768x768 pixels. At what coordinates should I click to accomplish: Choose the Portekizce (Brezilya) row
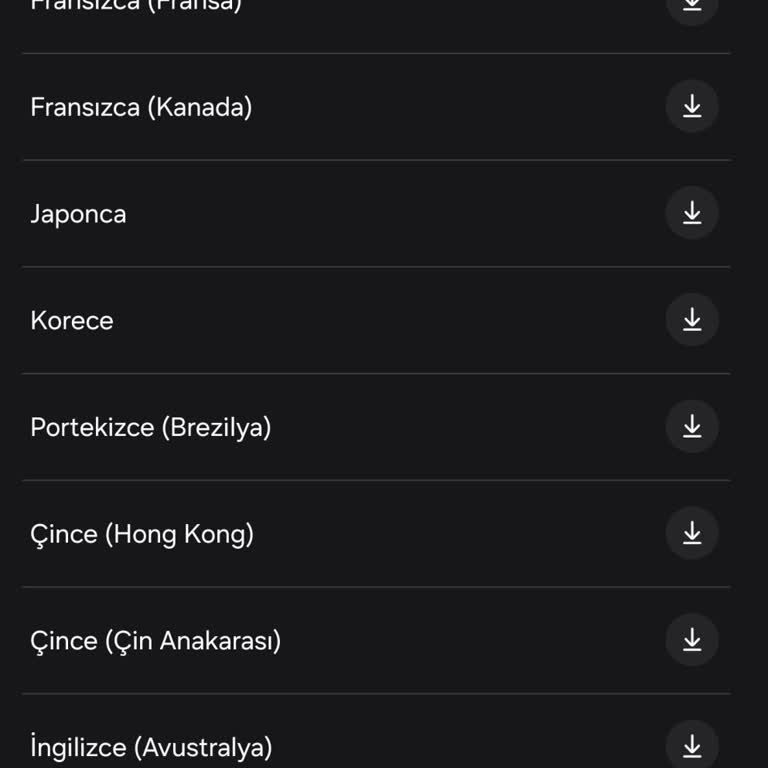pyautogui.click(x=151, y=428)
